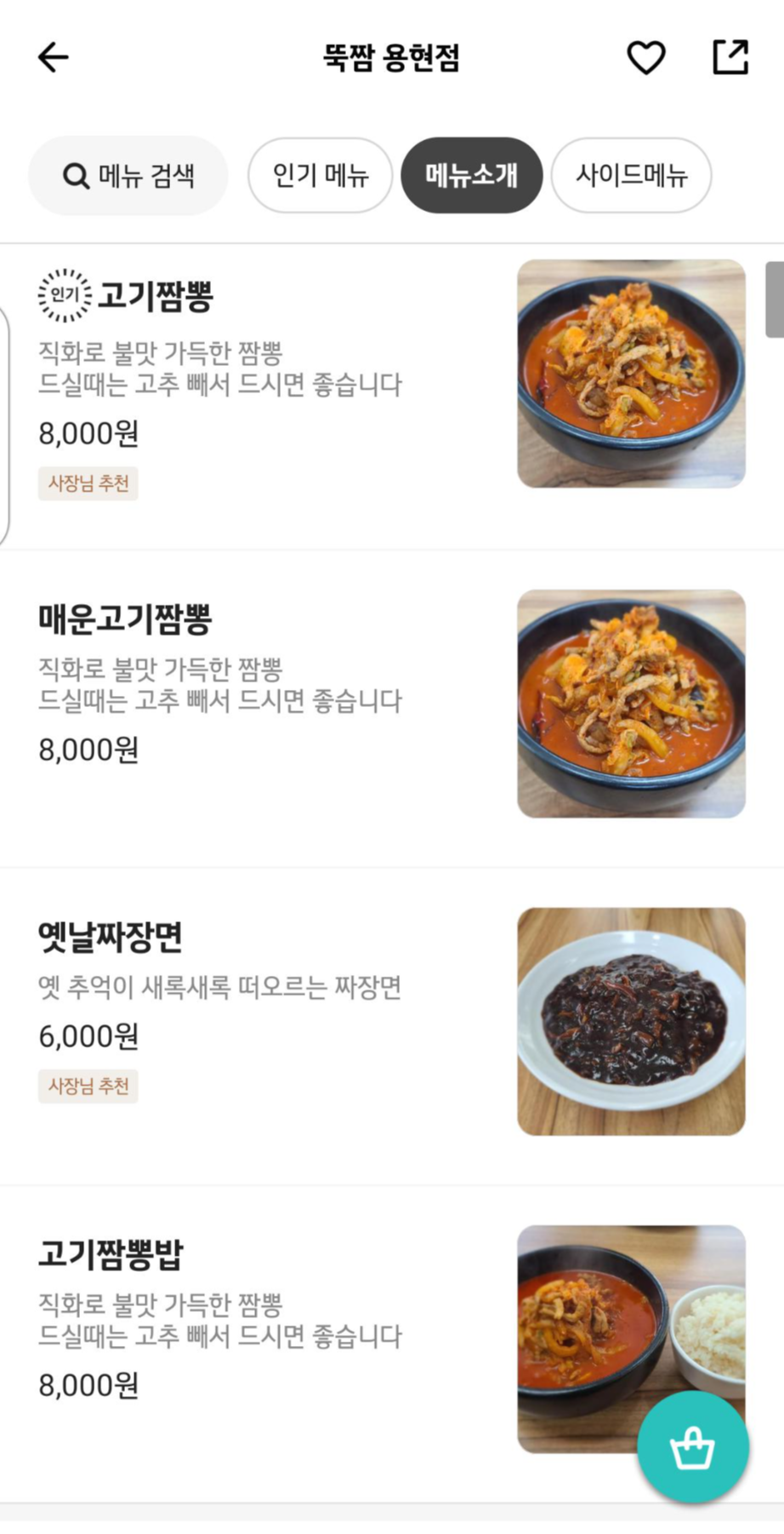Open the 사이드메뉴 category tab
784x1534 pixels.
(631, 175)
